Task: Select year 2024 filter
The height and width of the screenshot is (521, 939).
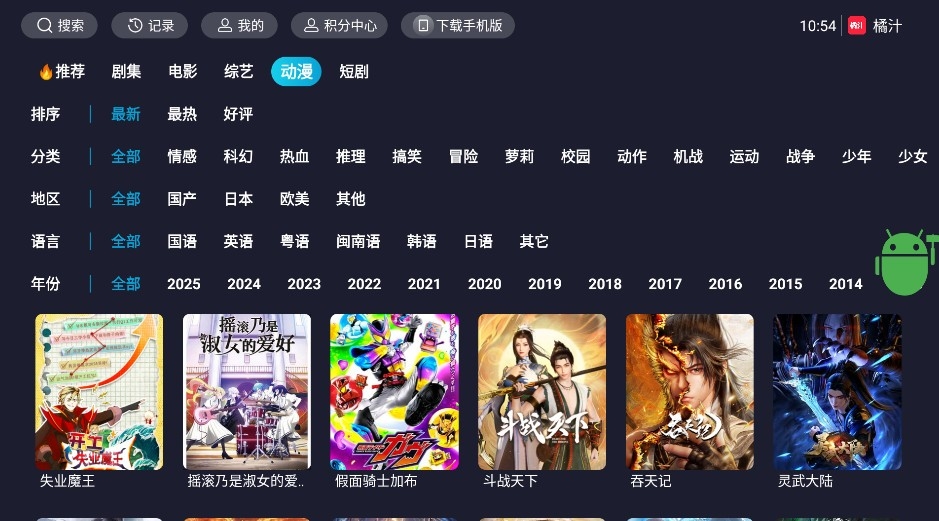Action: point(244,284)
